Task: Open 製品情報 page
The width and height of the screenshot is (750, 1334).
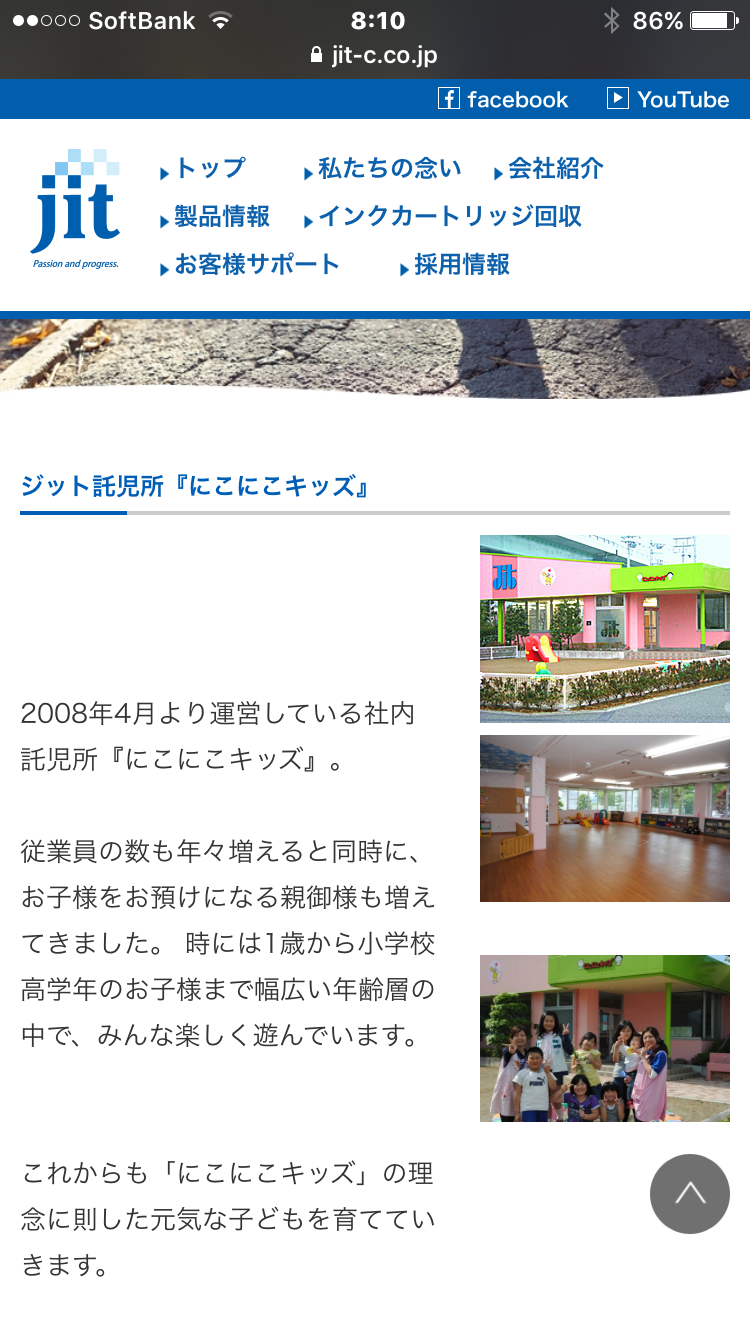Action: click(215, 216)
